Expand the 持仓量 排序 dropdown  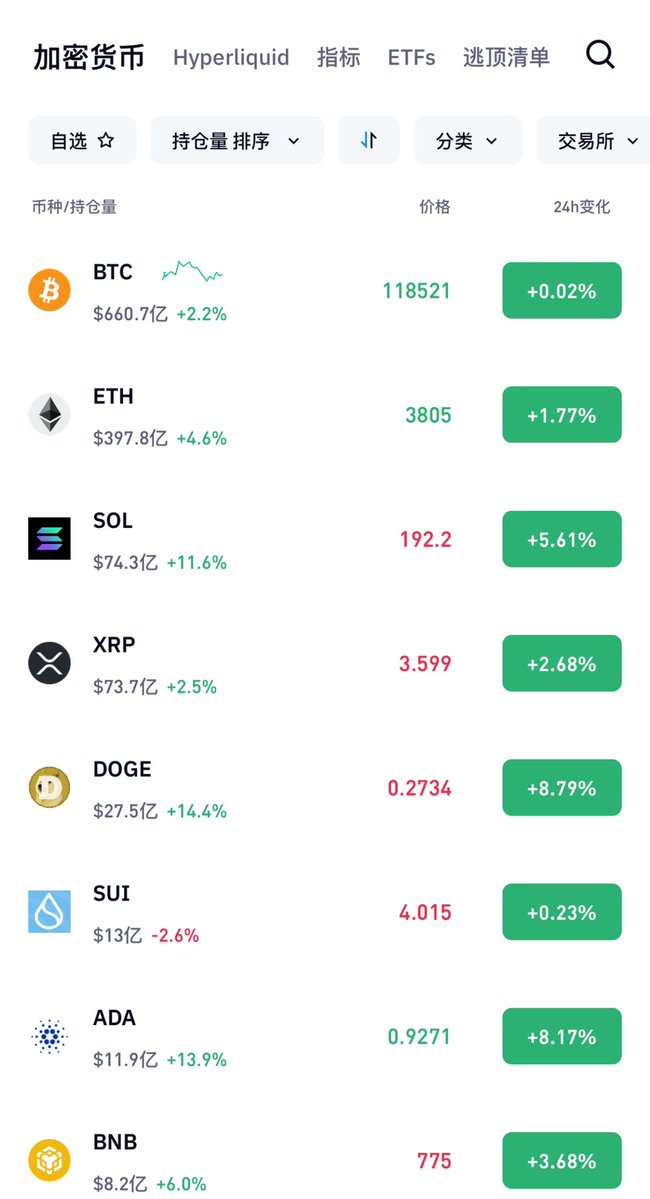[x=237, y=140]
